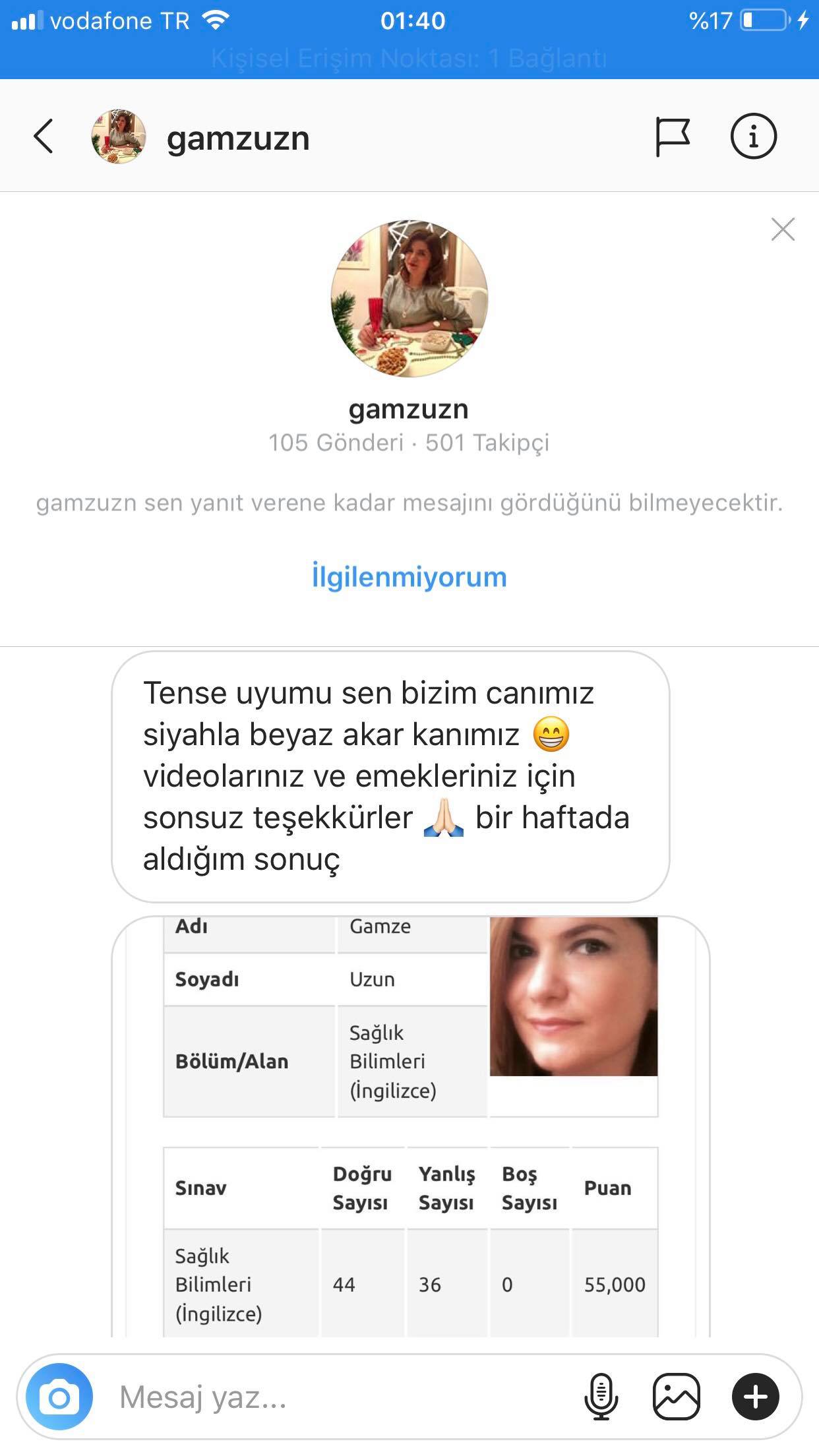Image resolution: width=819 pixels, height=1456 pixels.
Task: Attach a photo from the gallery icon
Action: click(676, 1397)
